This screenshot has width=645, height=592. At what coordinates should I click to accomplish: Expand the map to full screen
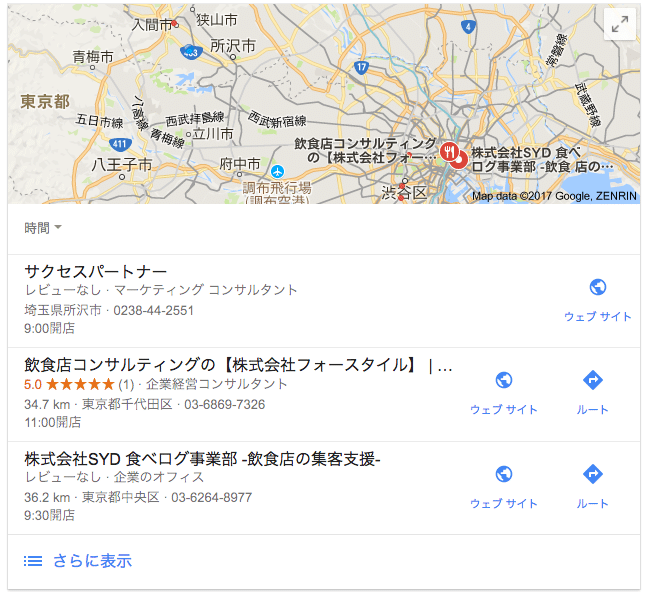pos(619,26)
